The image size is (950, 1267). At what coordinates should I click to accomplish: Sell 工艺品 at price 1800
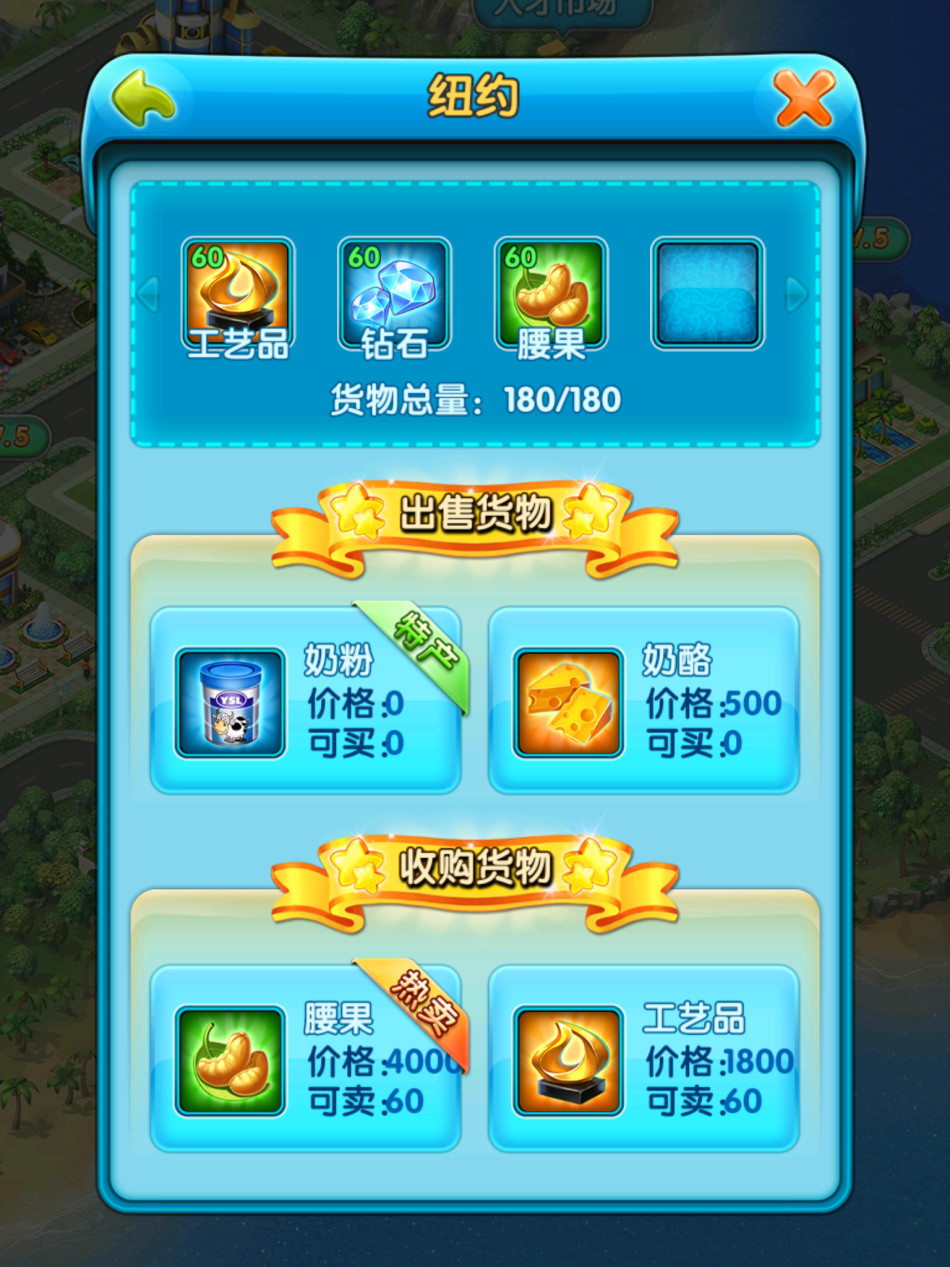point(643,1058)
